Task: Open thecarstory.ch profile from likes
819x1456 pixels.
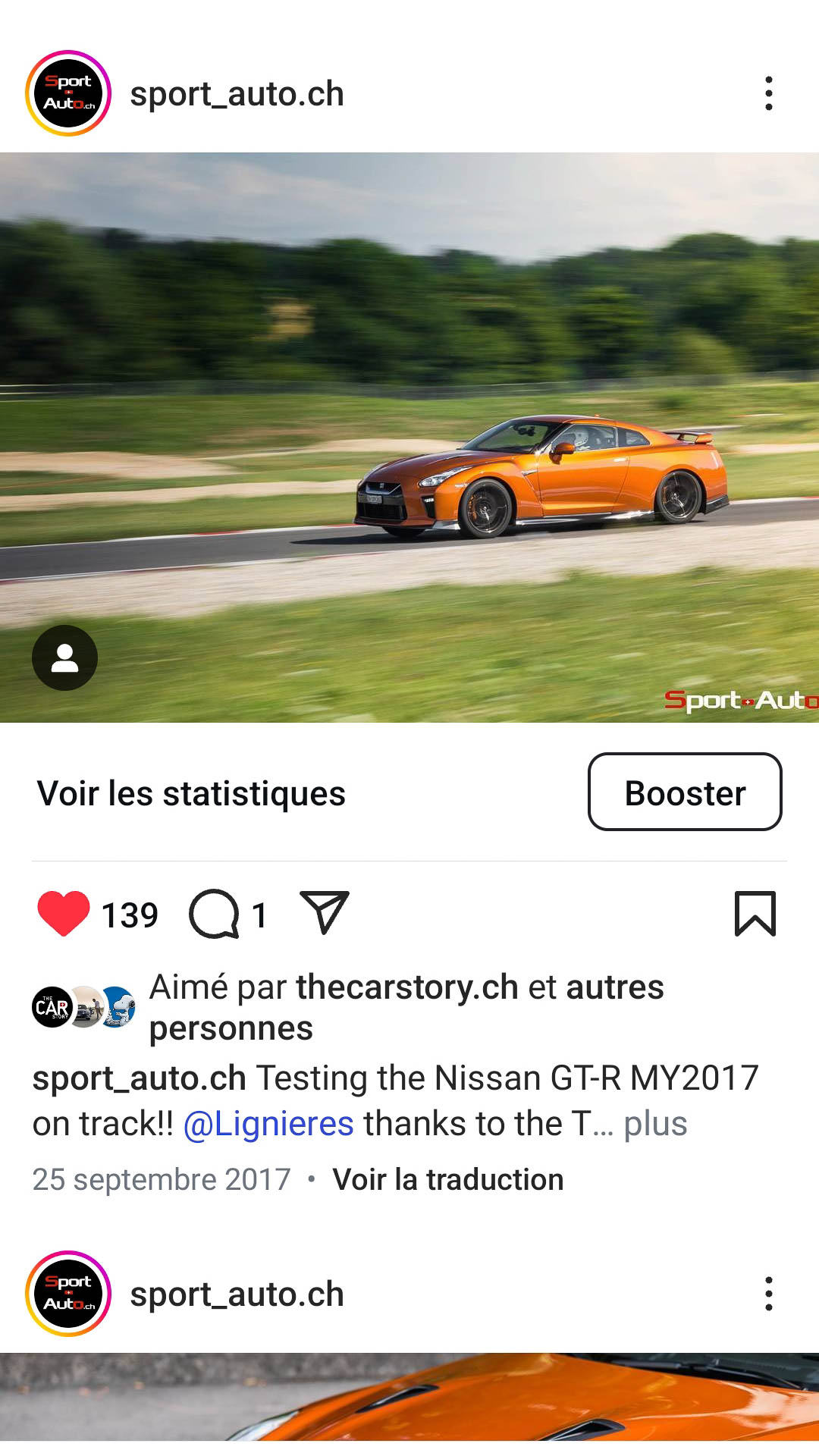Action: click(x=407, y=987)
